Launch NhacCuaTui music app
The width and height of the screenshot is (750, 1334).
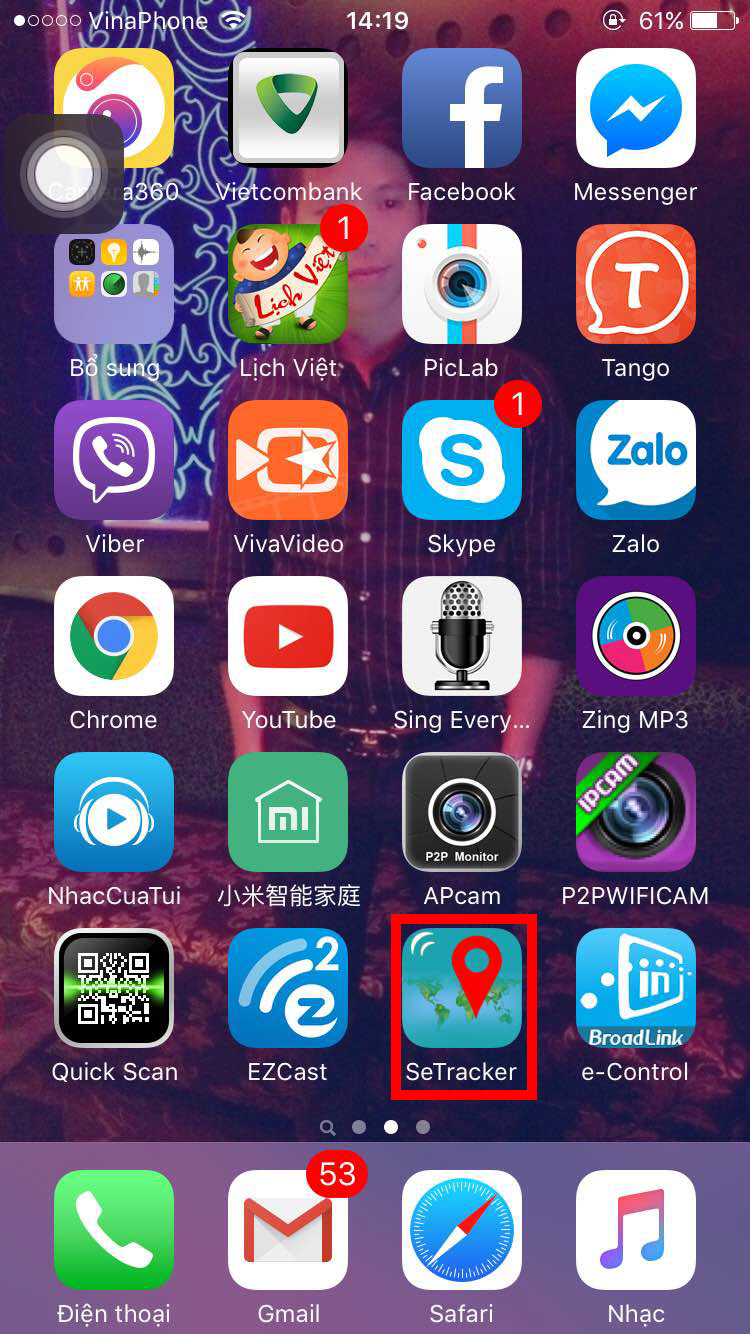pos(114,812)
